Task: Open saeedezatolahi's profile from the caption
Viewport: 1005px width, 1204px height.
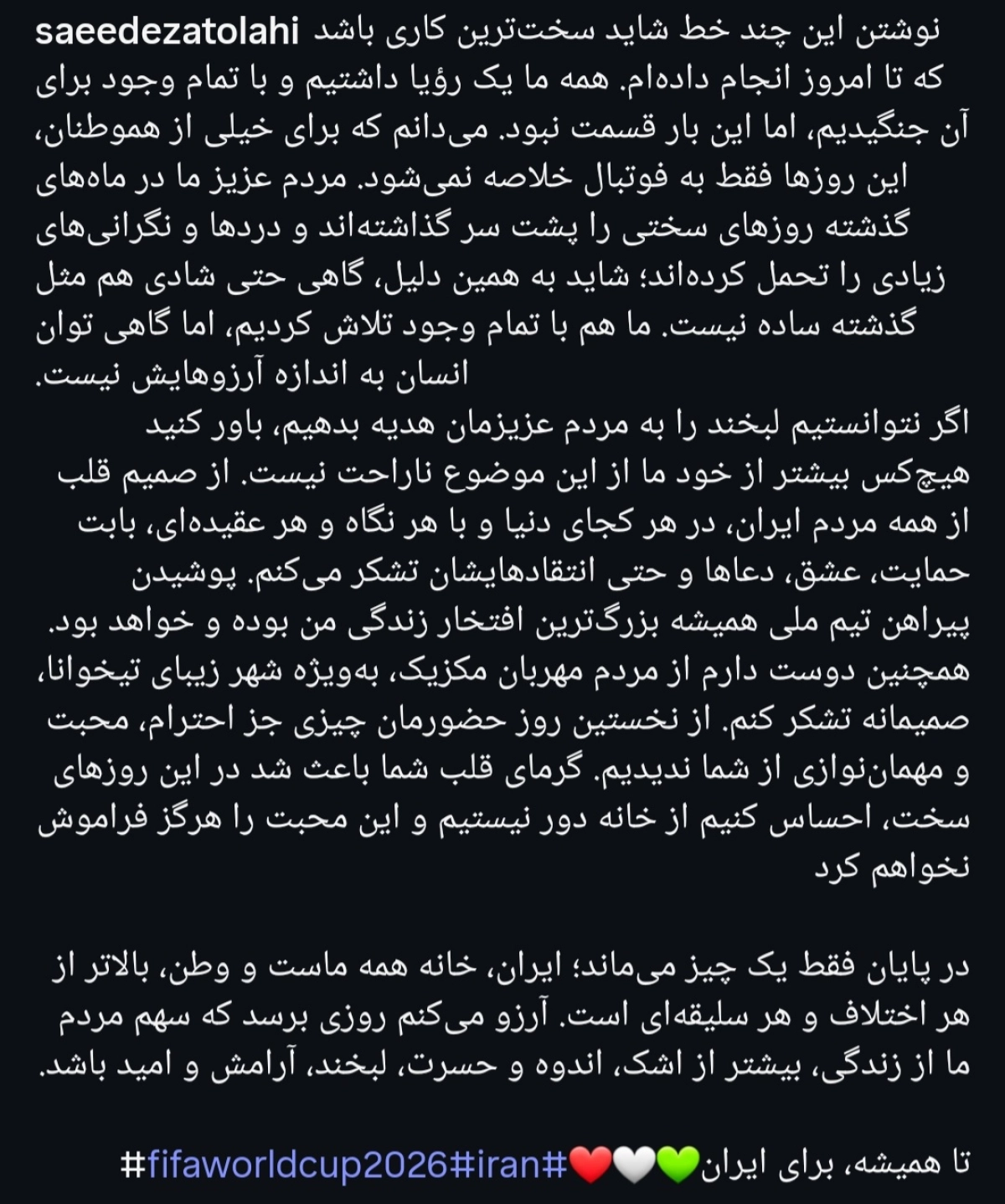Action: pyautogui.click(x=168, y=32)
